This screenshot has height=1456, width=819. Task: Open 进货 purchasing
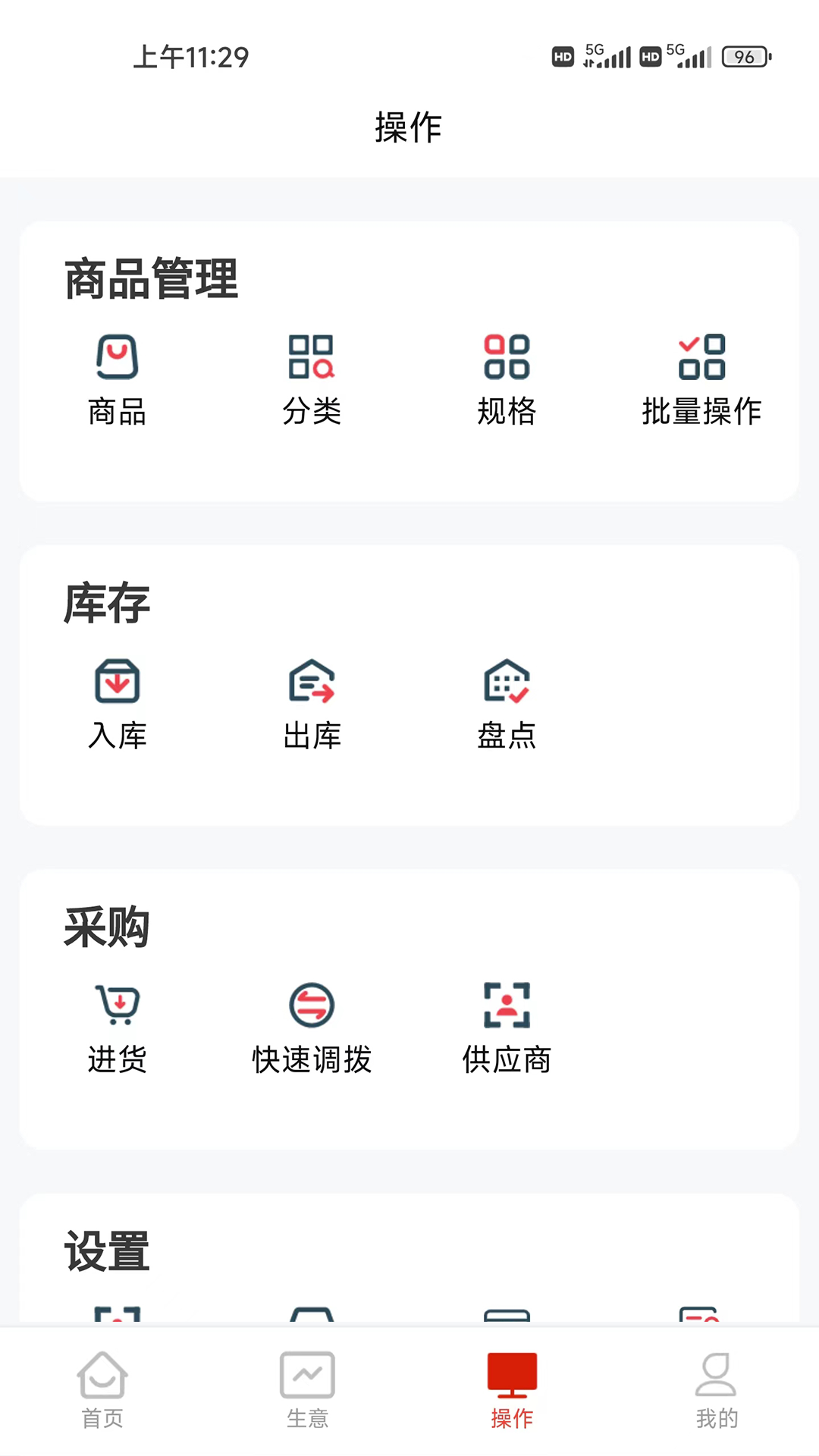click(x=117, y=1028)
